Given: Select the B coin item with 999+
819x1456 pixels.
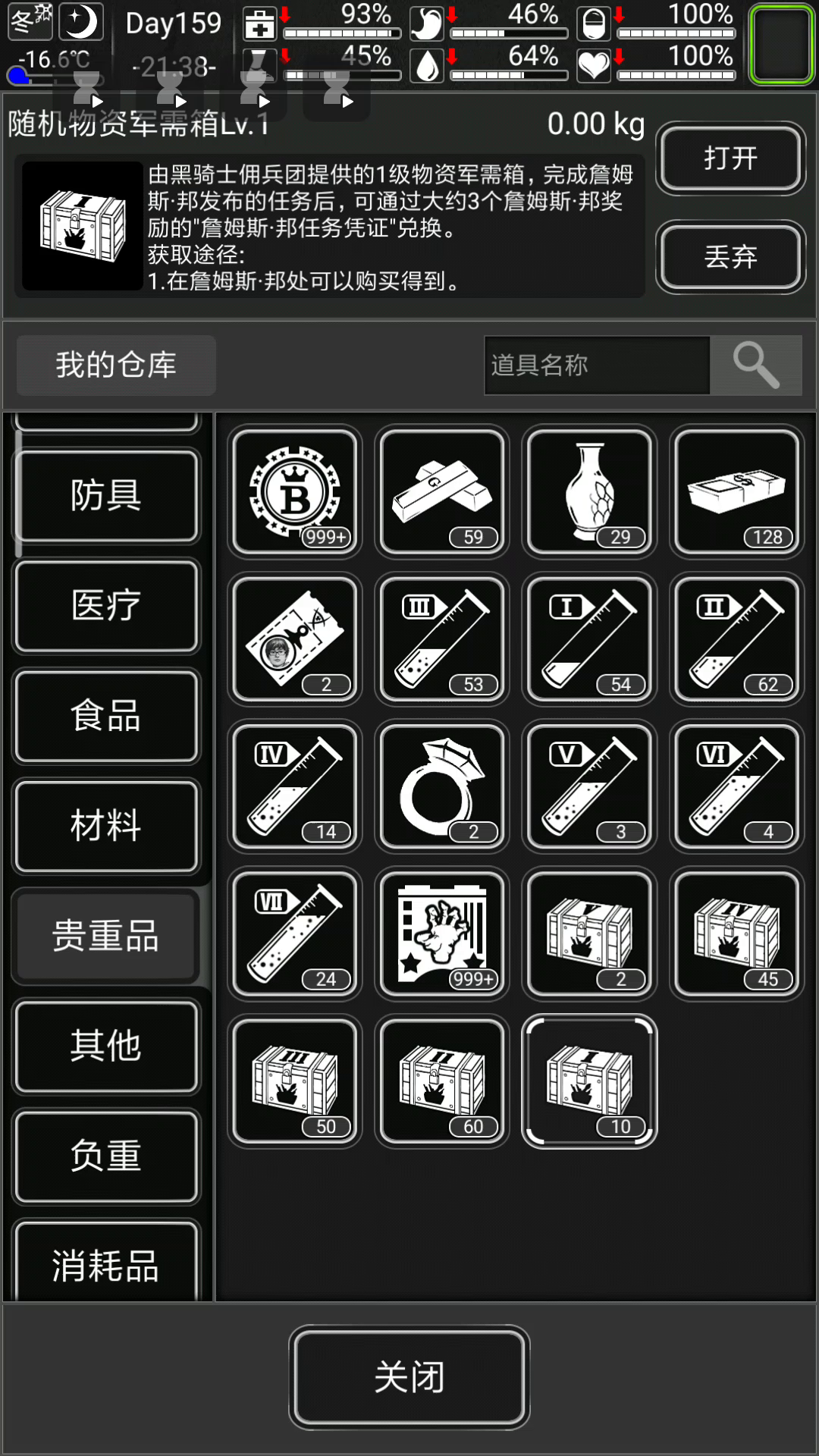Looking at the screenshot, I should (295, 491).
